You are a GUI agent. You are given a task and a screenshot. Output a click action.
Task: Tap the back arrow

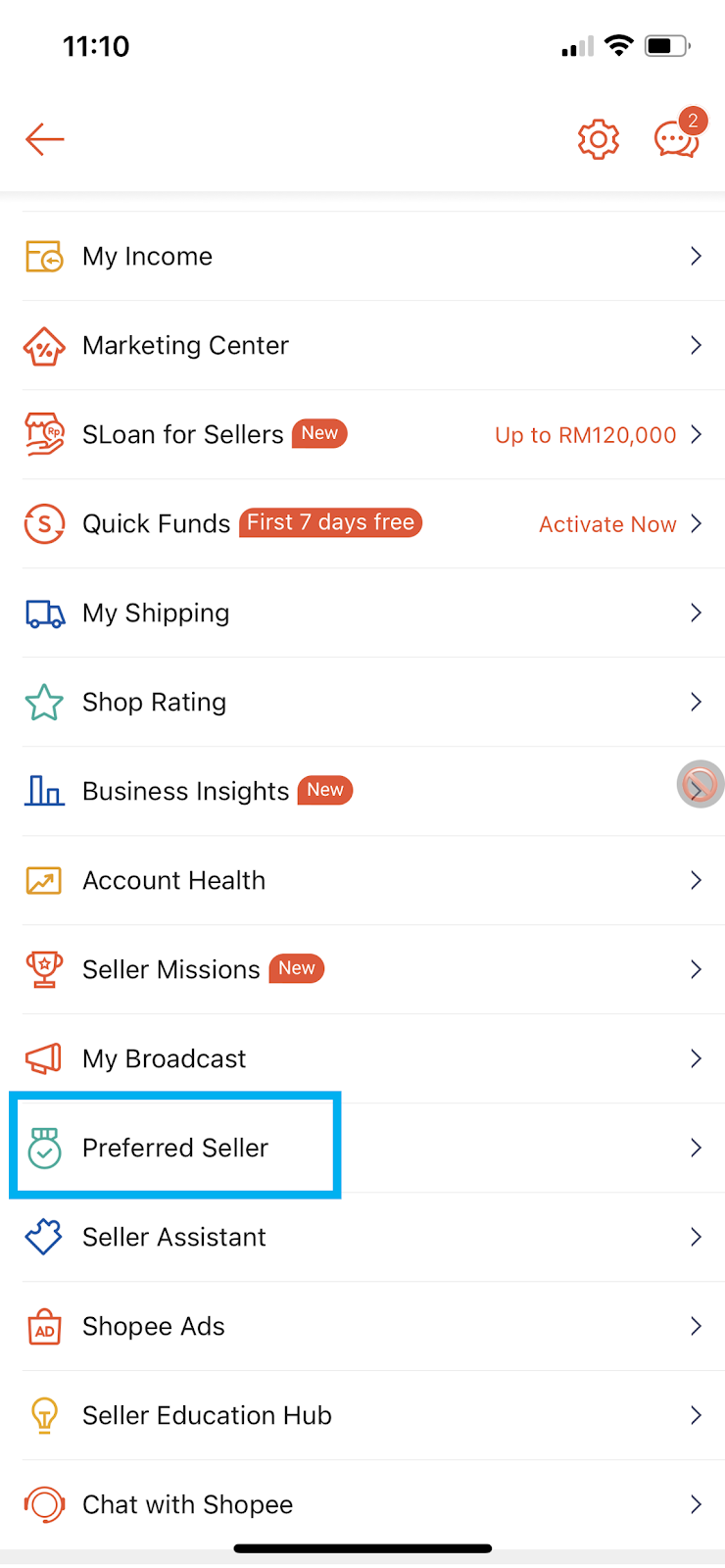[x=44, y=138]
